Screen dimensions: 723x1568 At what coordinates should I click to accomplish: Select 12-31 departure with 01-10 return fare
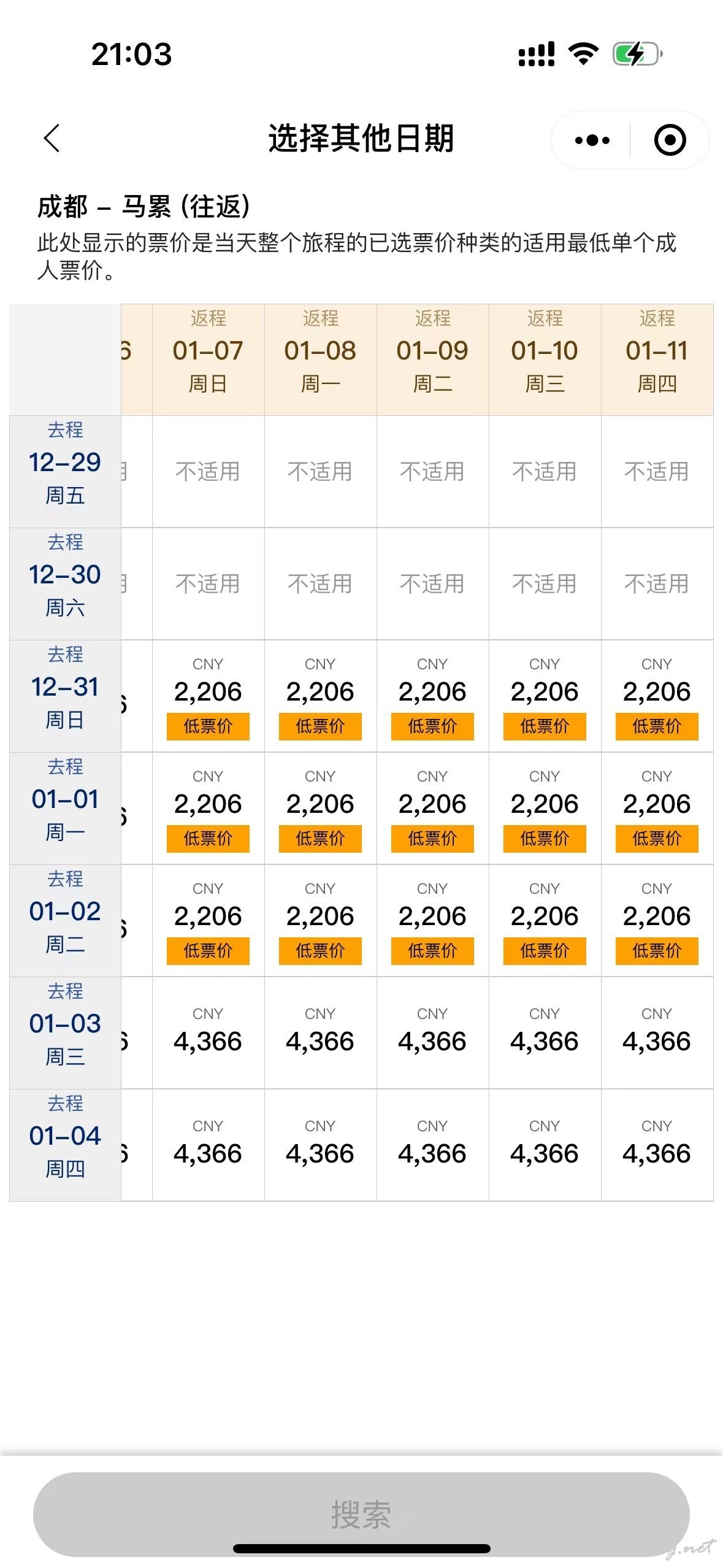(545, 696)
